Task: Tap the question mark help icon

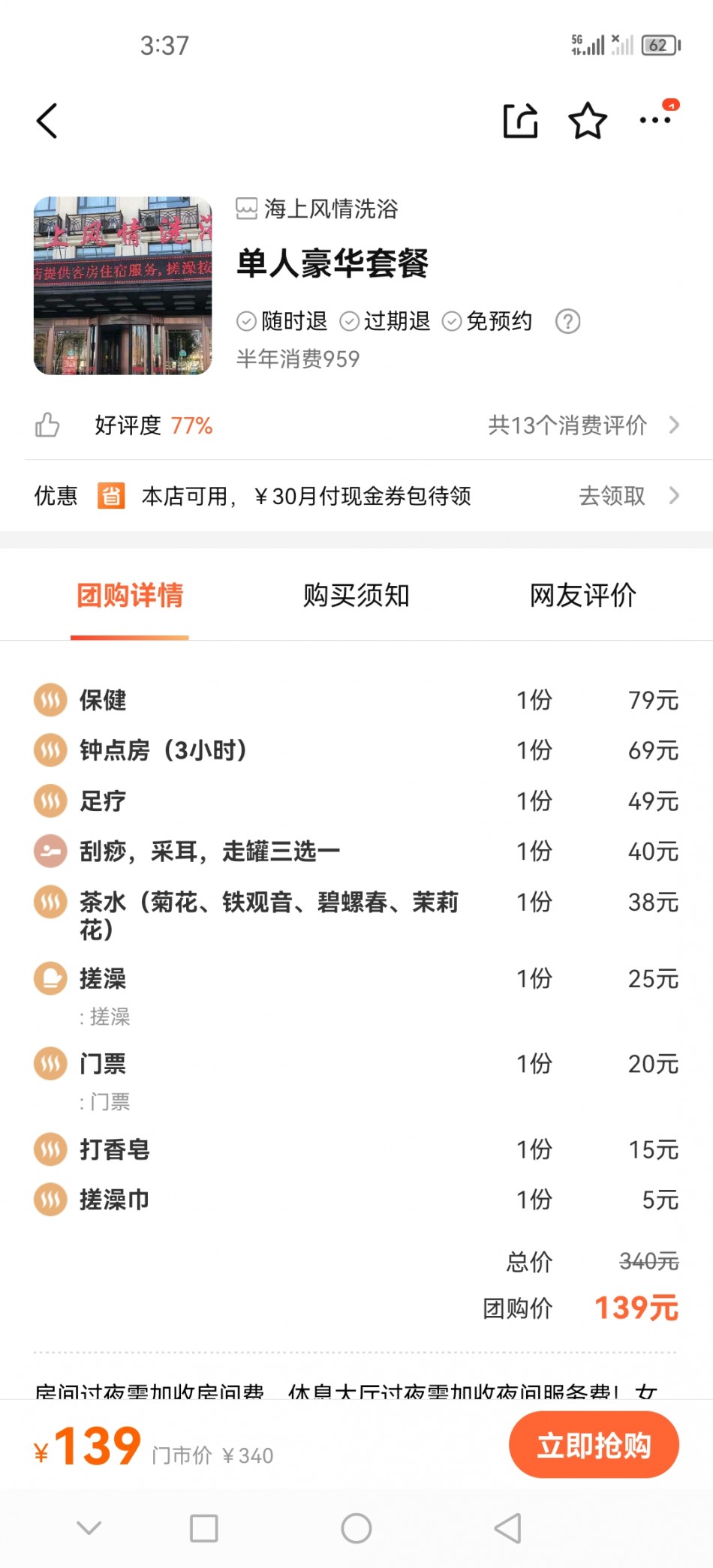Action: click(x=567, y=321)
